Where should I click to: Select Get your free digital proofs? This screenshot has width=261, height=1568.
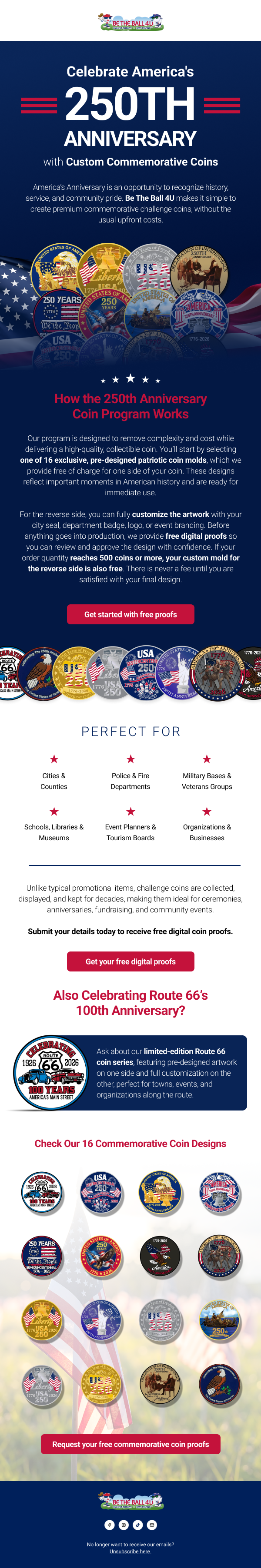(x=130, y=961)
